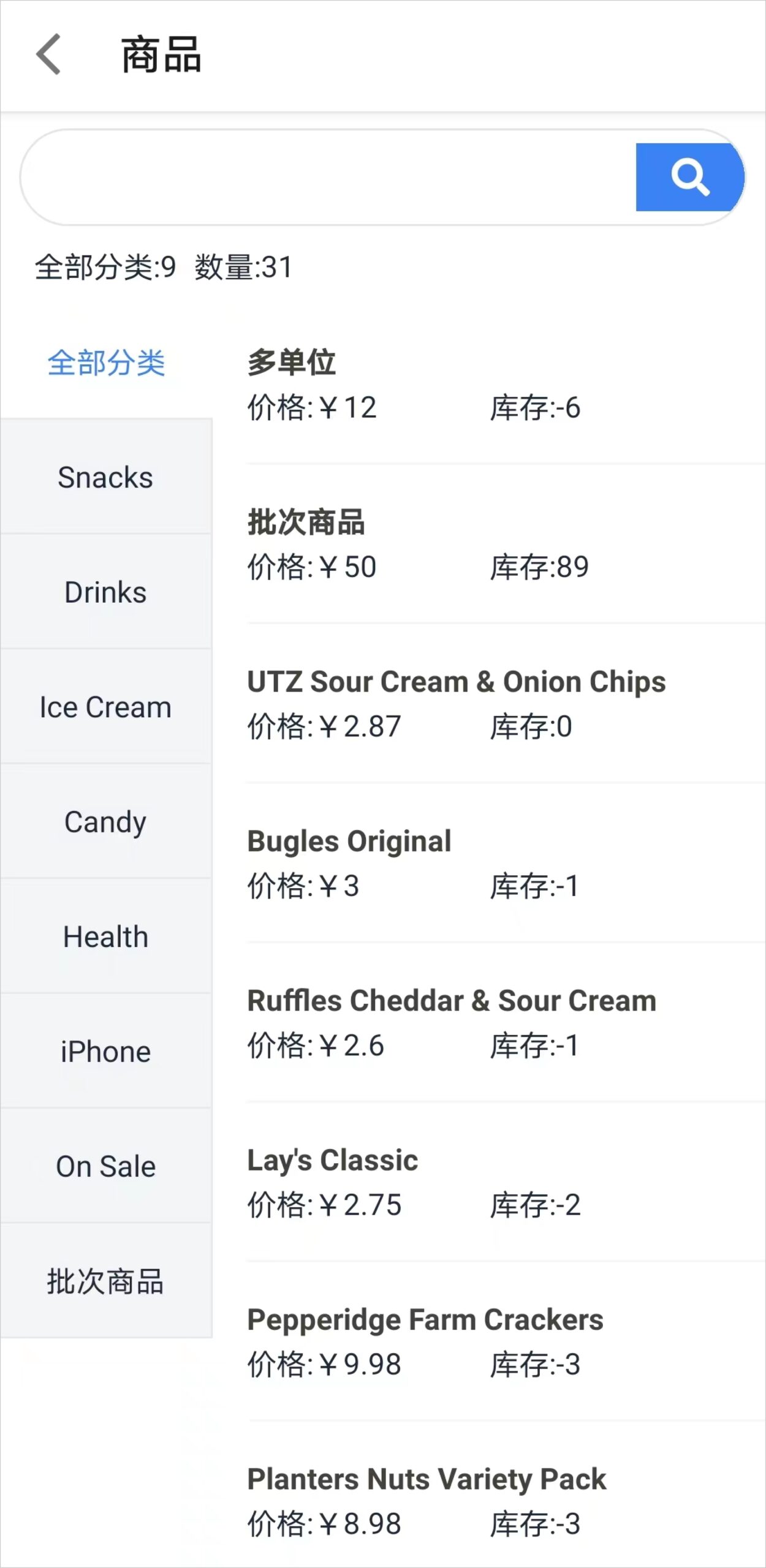Select the 批次商品 category in the sidebar

click(106, 1281)
